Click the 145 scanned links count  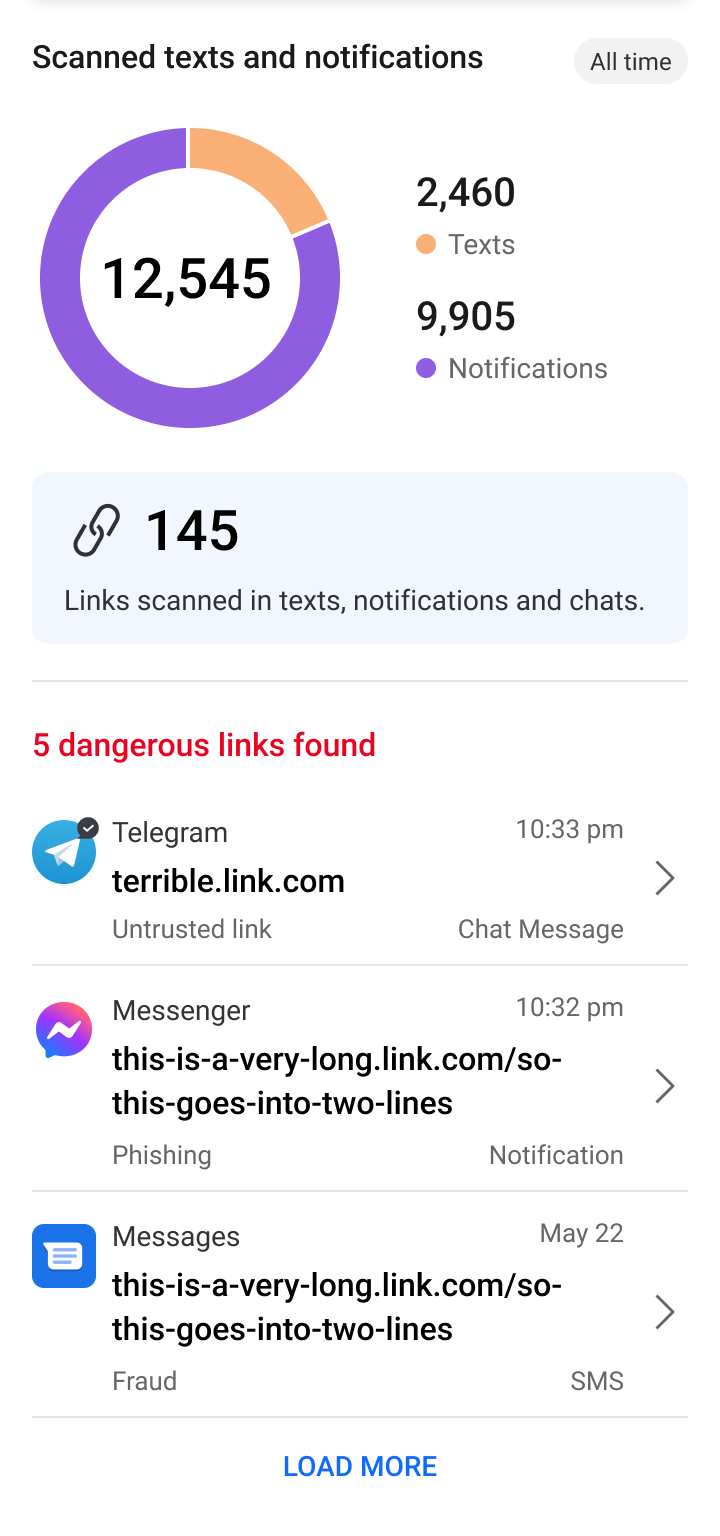pyautogui.click(x=192, y=531)
